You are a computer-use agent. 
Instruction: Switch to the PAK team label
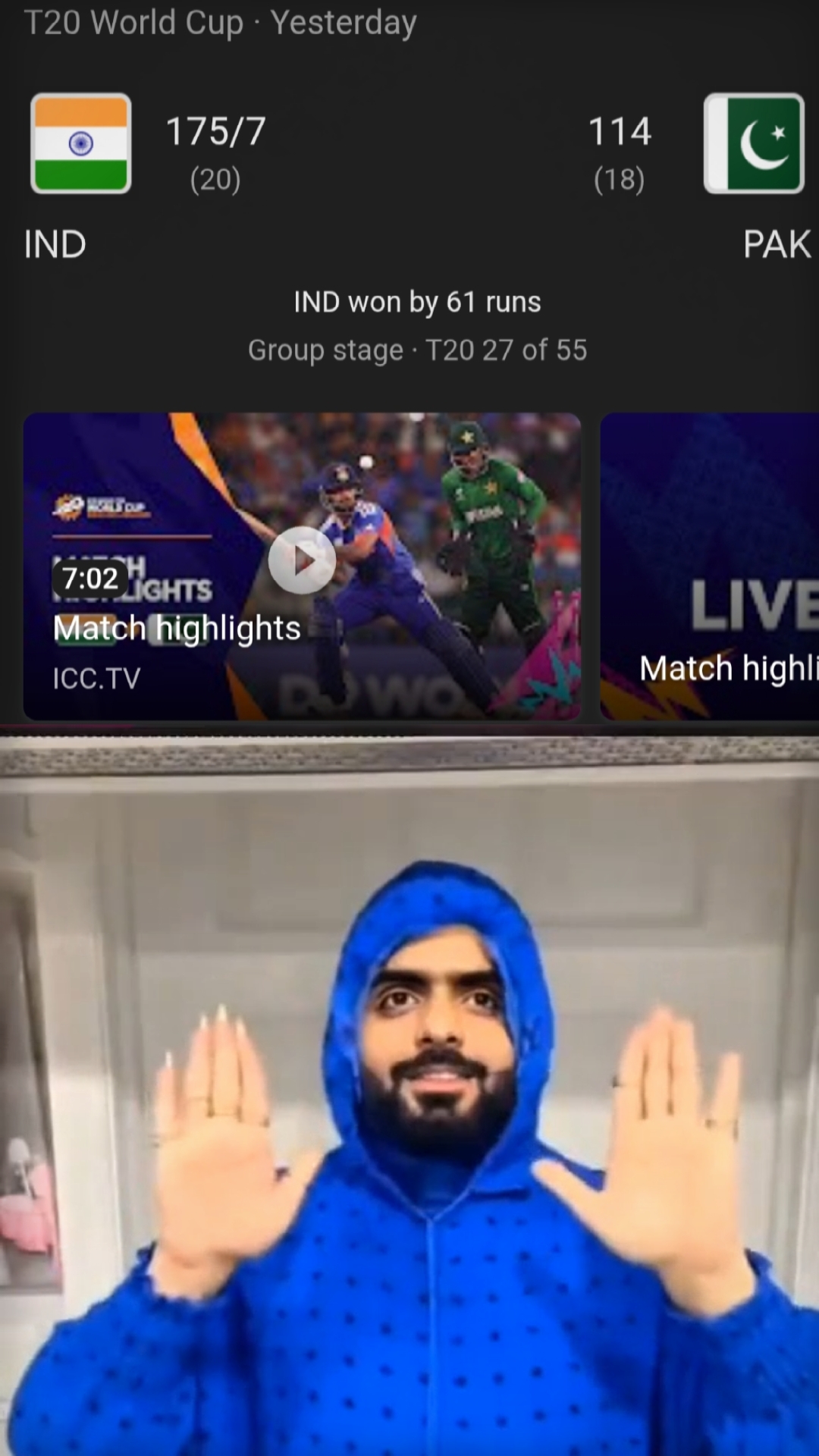pos(777,244)
